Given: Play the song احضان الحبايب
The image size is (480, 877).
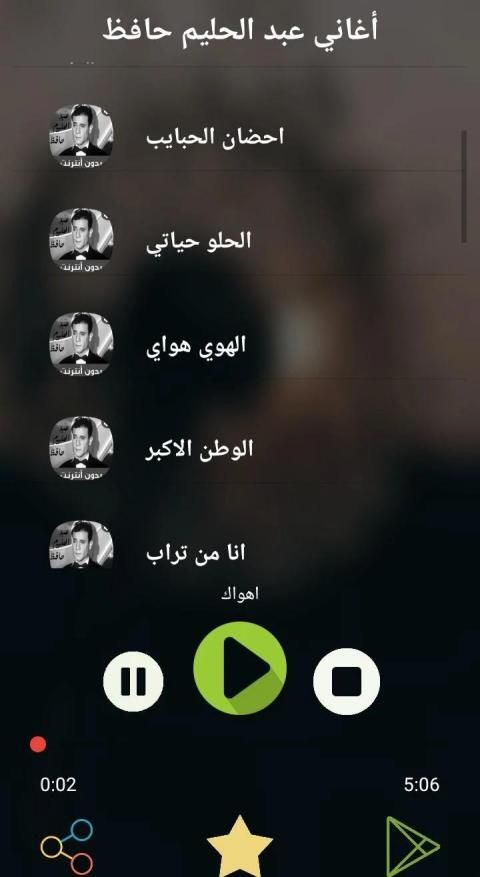Looking at the screenshot, I should point(240,136).
